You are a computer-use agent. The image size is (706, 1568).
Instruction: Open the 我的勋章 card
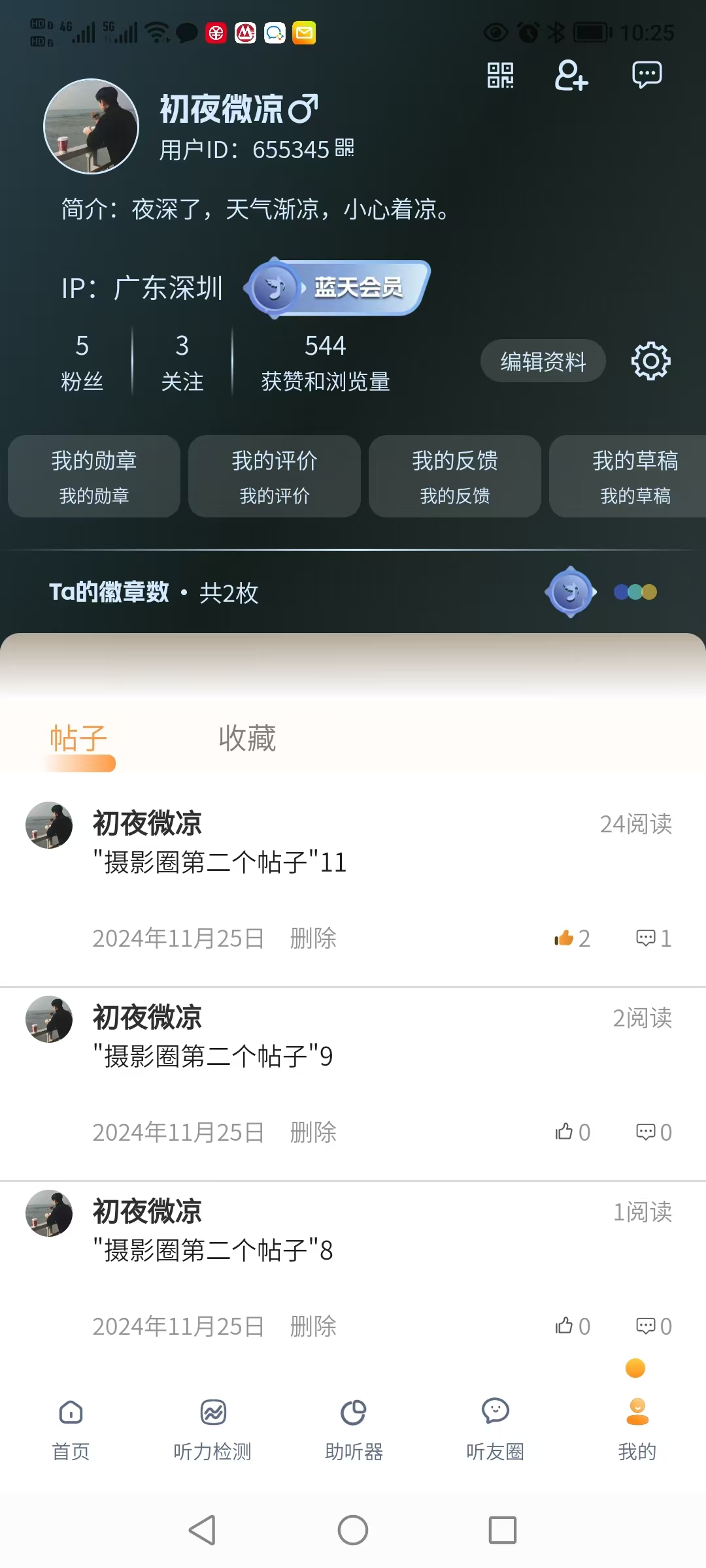click(94, 476)
